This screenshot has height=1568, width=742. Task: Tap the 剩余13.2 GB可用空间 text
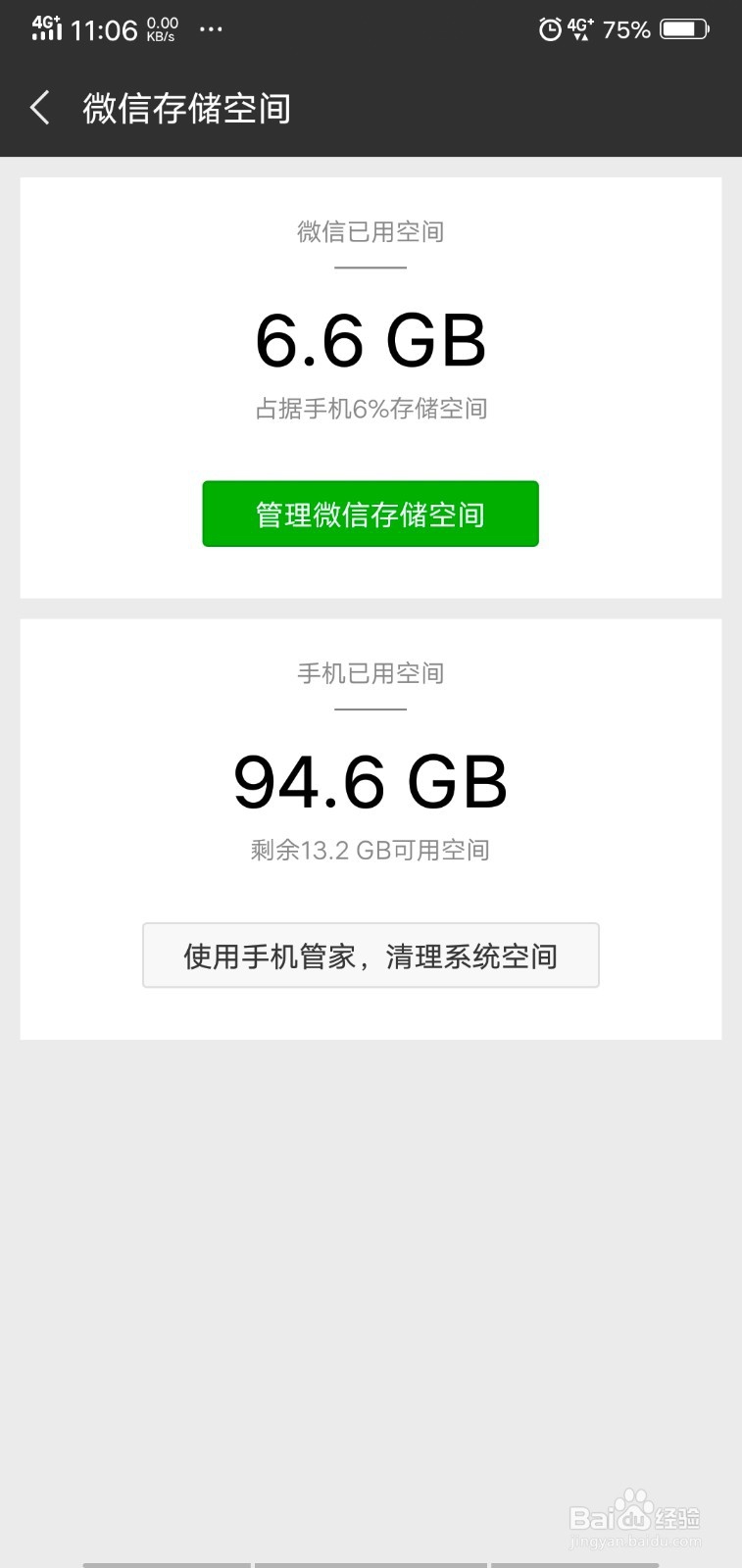[x=371, y=851]
